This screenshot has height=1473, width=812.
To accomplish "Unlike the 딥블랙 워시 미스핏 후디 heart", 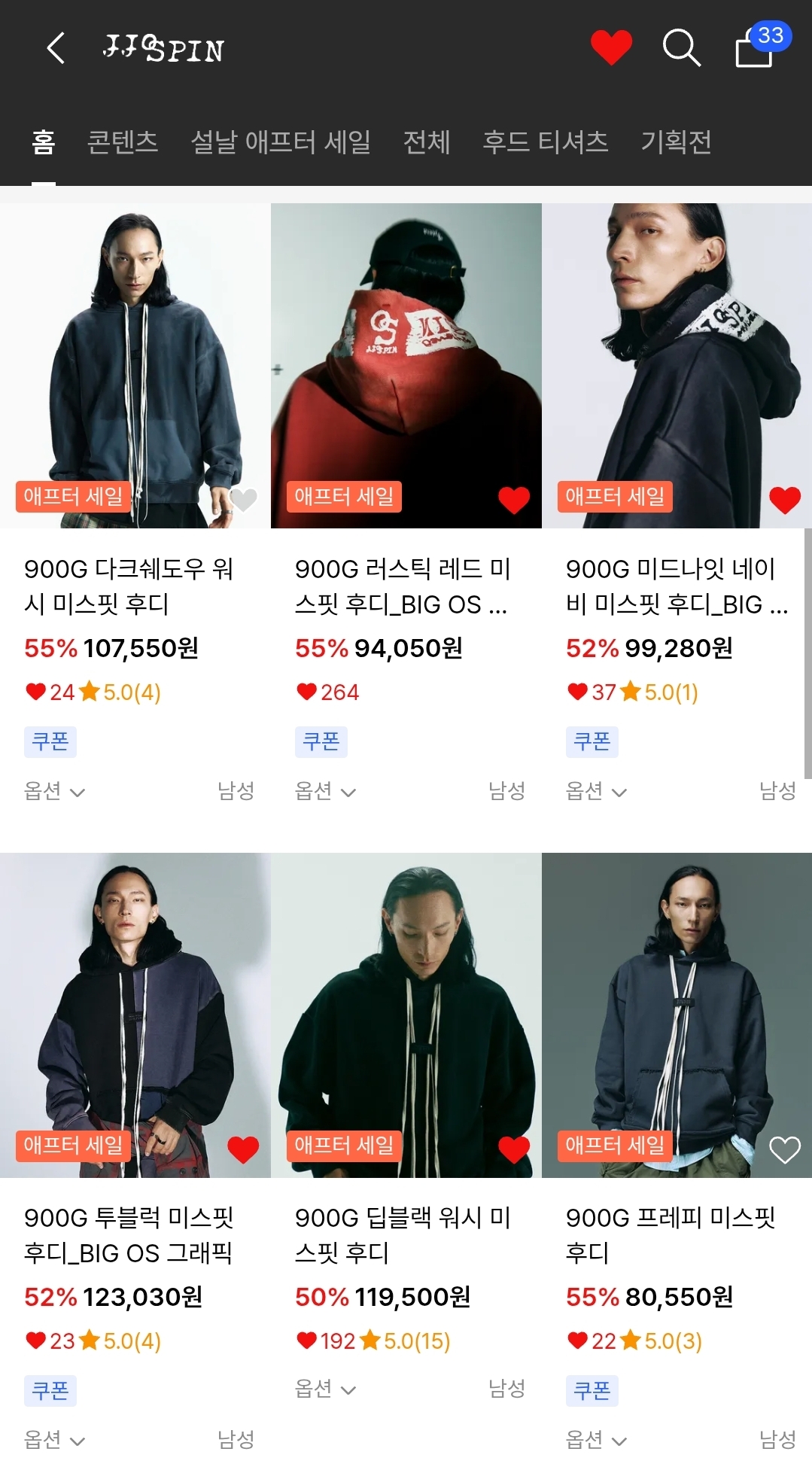I will [514, 1149].
